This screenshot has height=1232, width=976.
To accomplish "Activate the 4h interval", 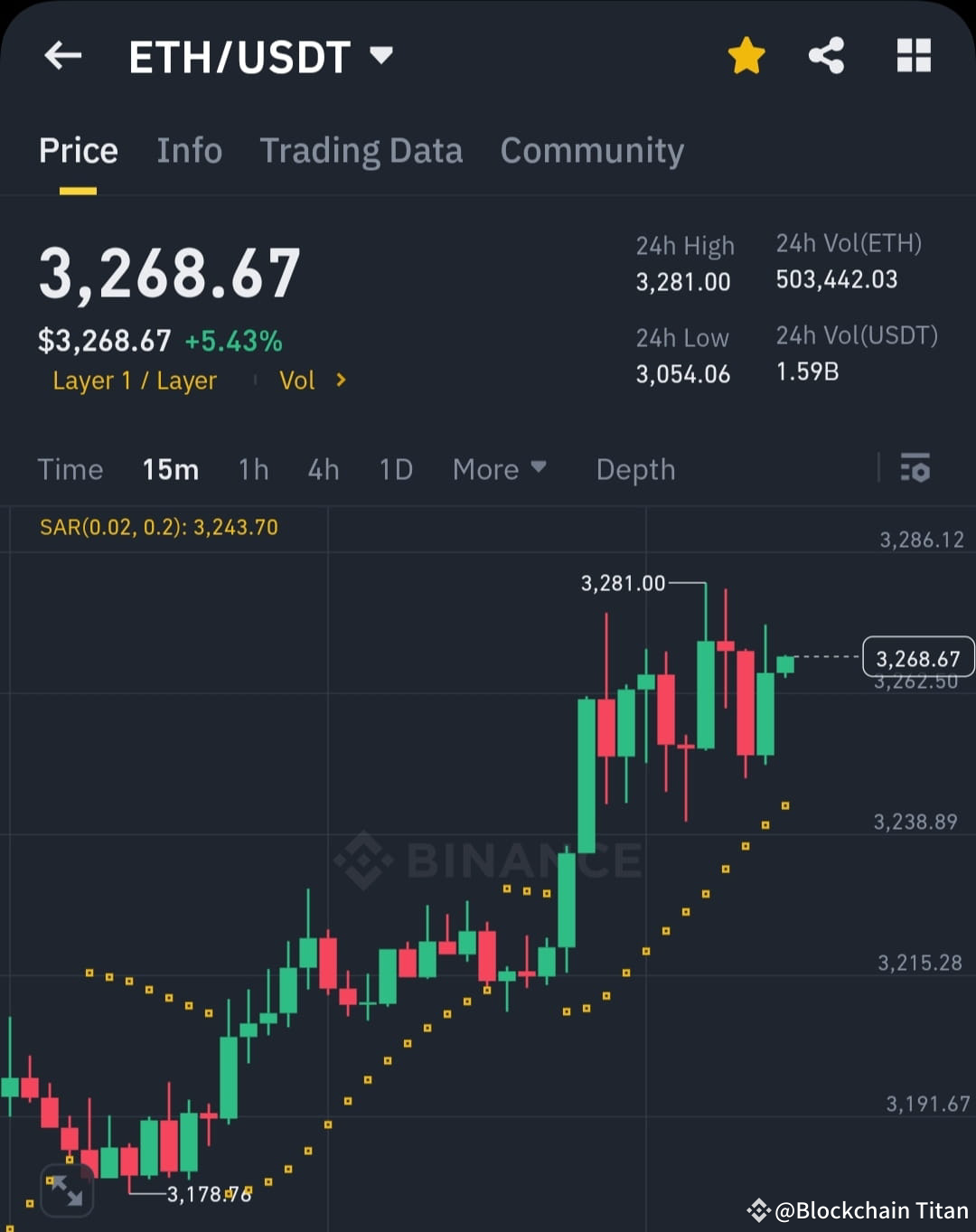I will (323, 469).
